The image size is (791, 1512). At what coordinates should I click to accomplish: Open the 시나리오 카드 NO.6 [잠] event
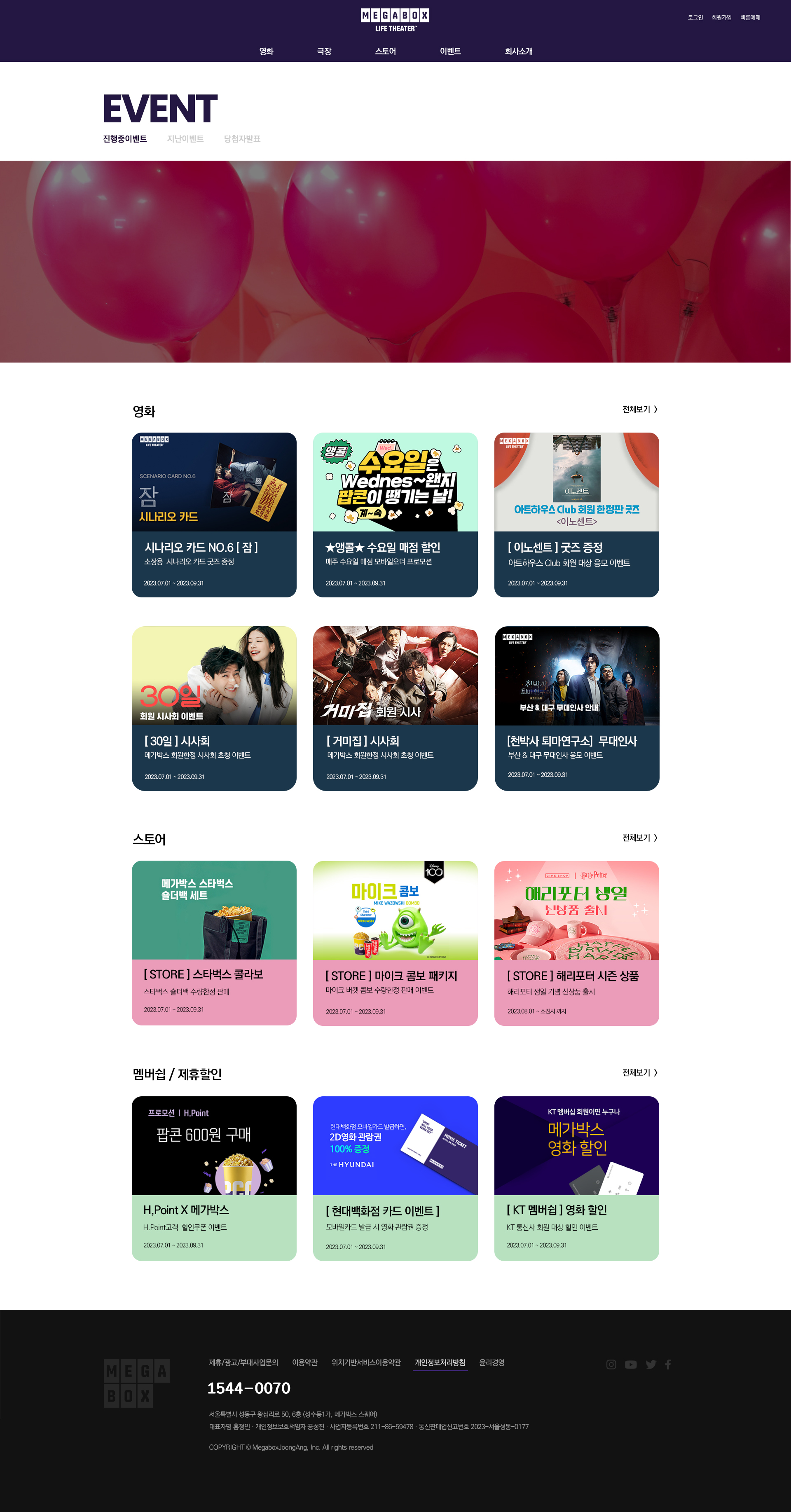pos(213,515)
